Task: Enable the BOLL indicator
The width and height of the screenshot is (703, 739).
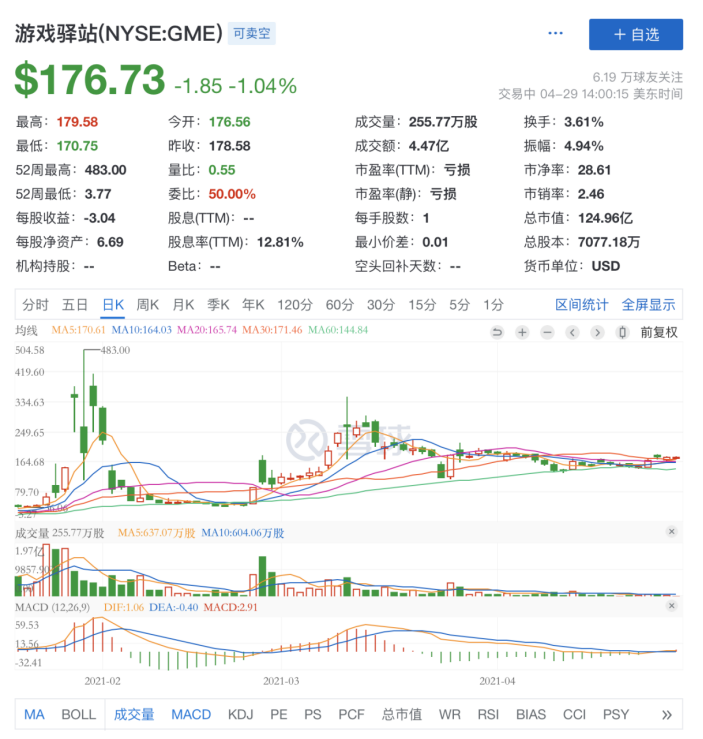Action: [79, 714]
